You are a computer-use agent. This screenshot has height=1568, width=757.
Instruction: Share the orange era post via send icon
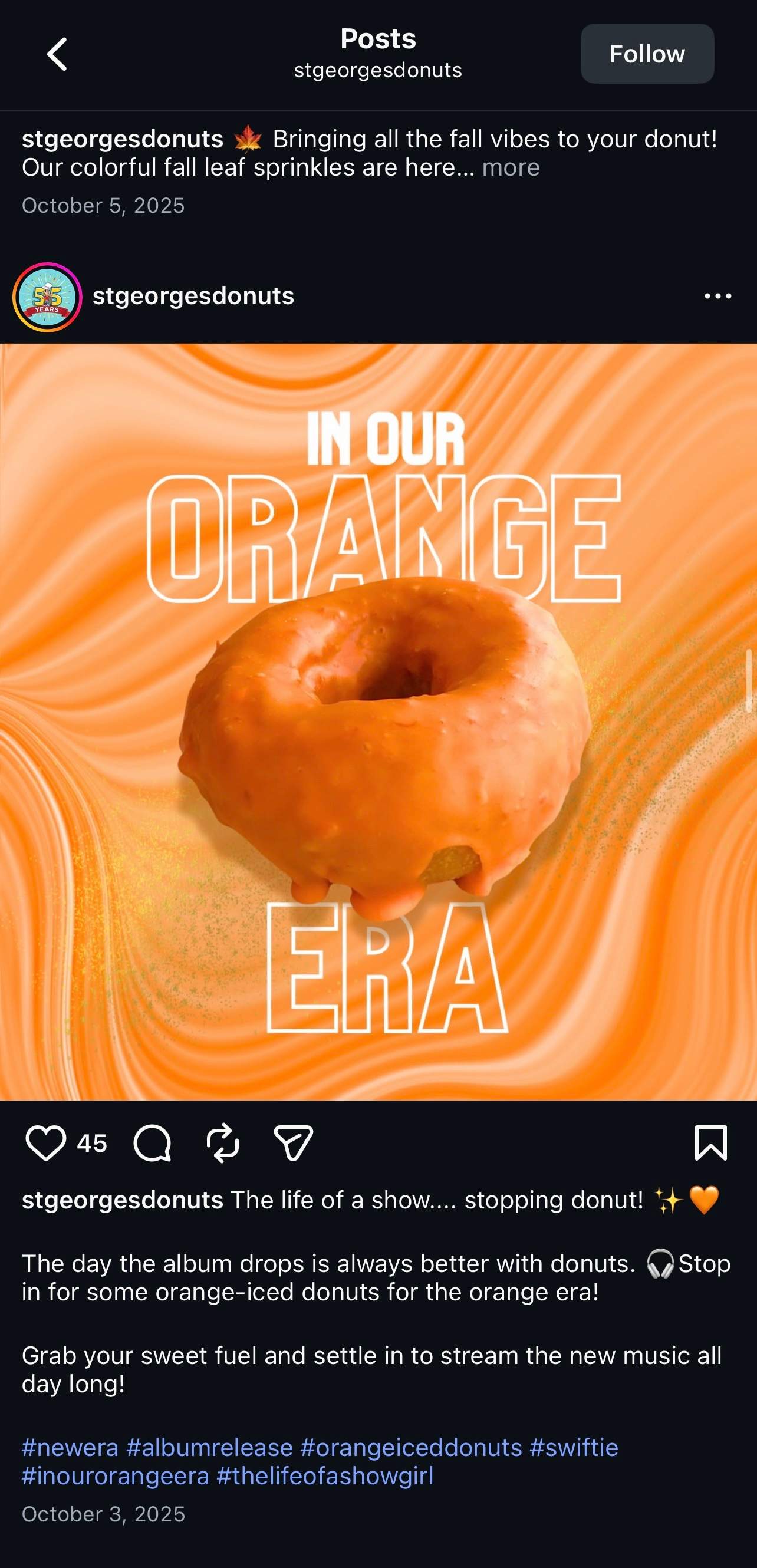tap(293, 1143)
